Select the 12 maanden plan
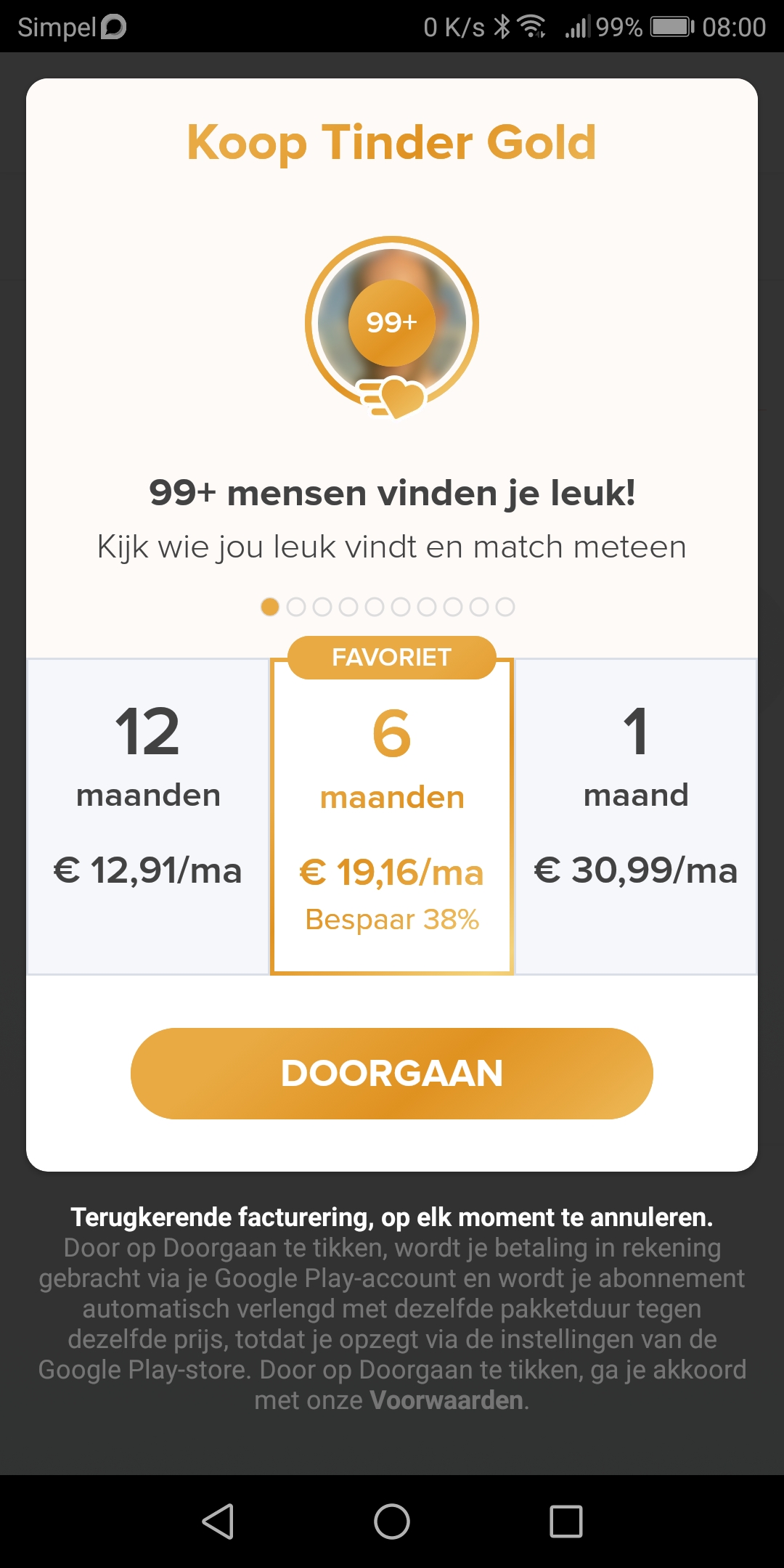Viewport: 784px width, 1568px height. 148,816
